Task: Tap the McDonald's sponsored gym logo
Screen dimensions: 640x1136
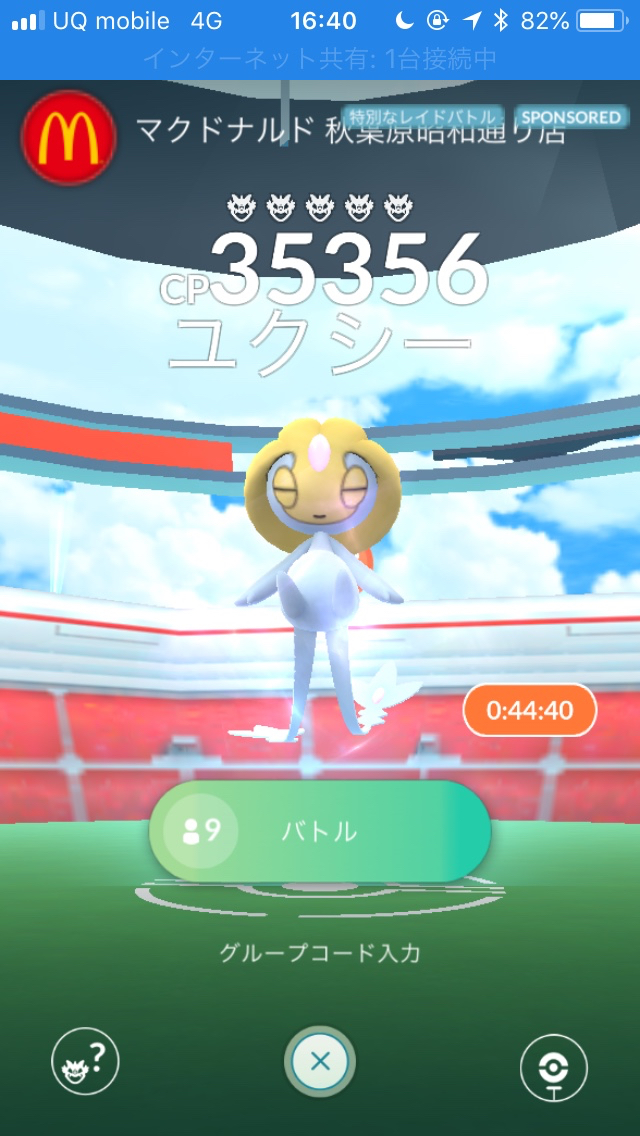Action: click(69, 136)
